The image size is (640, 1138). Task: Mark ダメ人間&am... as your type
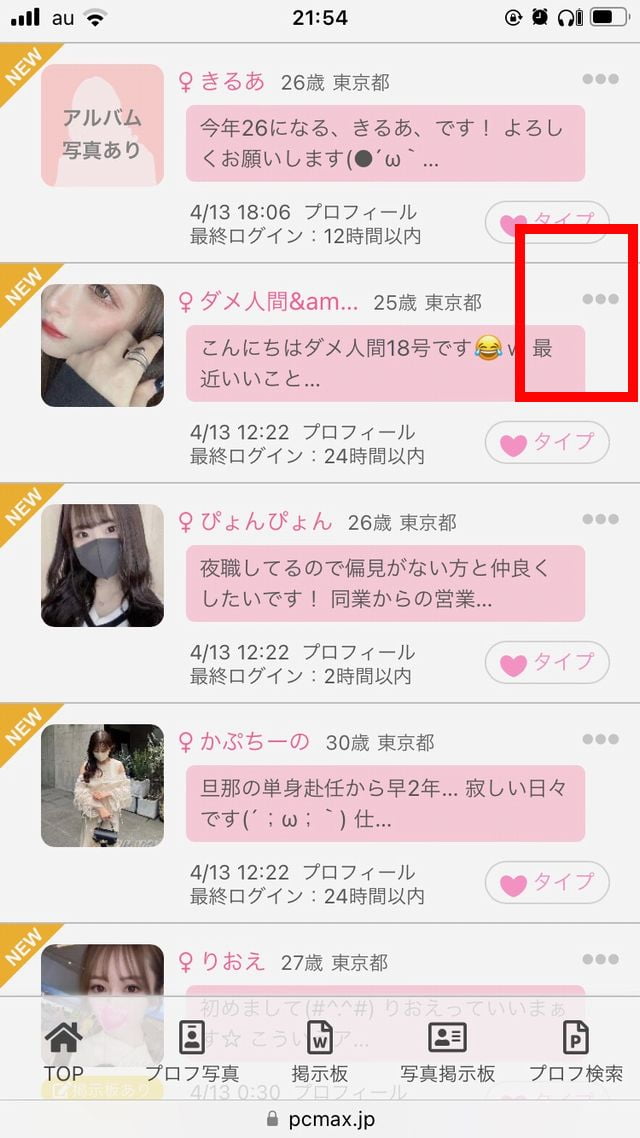click(547, 442)
